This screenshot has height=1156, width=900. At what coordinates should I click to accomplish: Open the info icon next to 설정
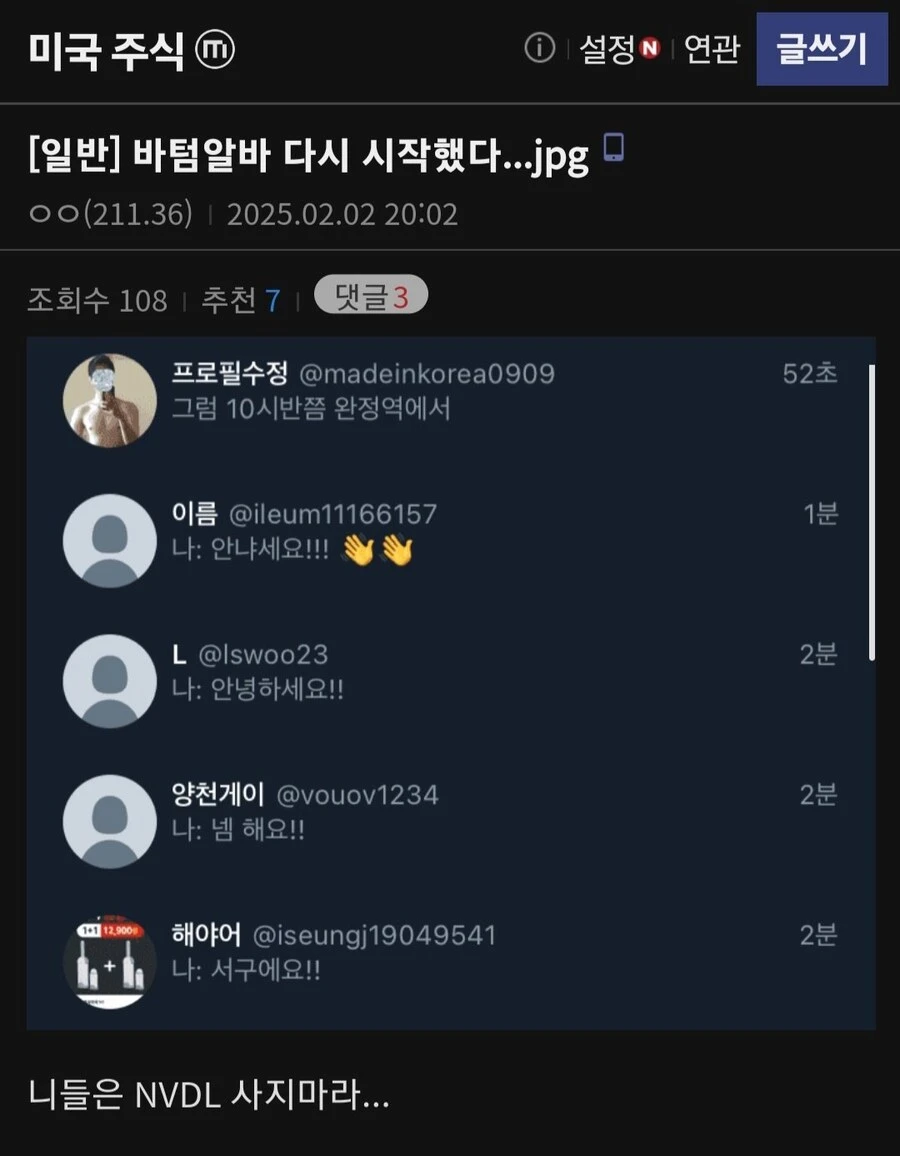(x=539, y=48)
